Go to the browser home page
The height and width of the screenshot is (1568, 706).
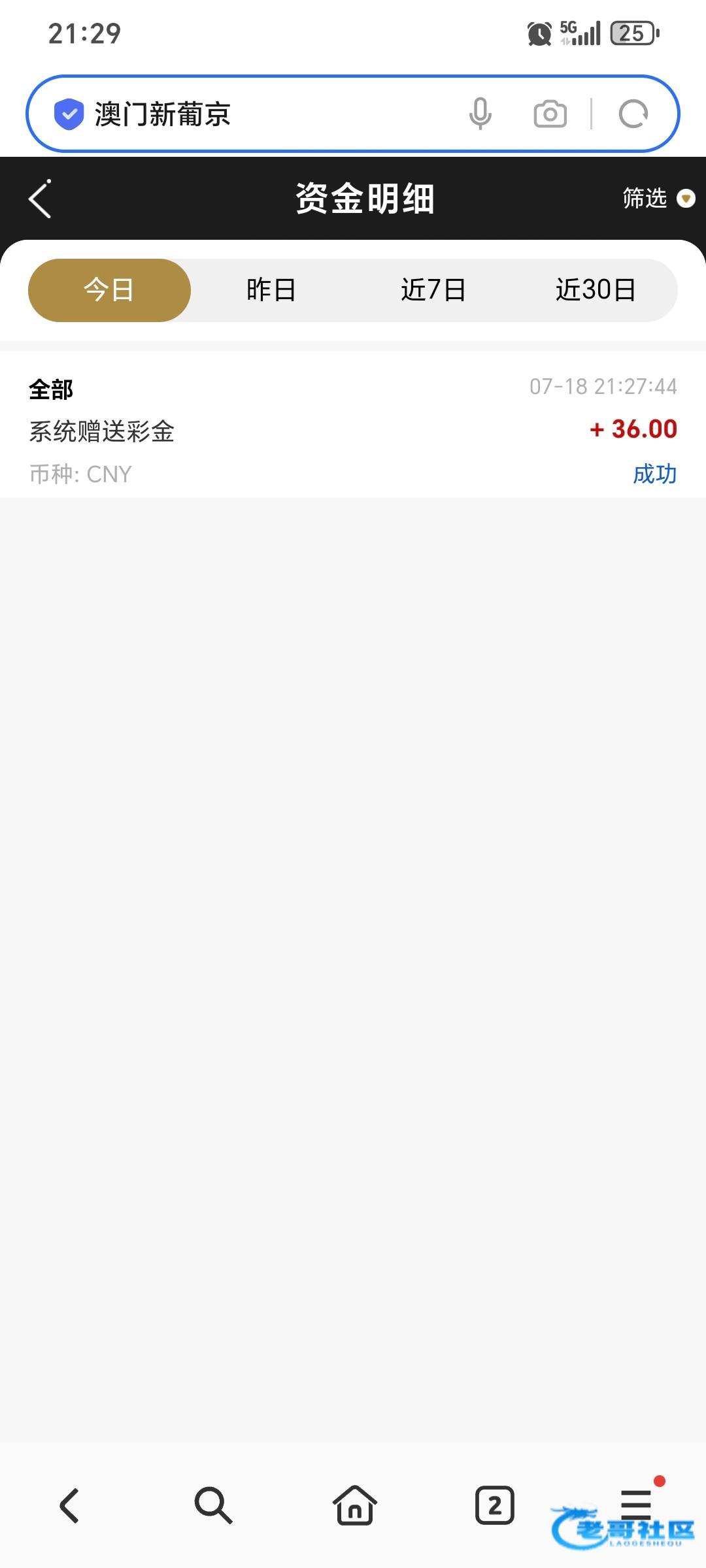[355, 1505]
